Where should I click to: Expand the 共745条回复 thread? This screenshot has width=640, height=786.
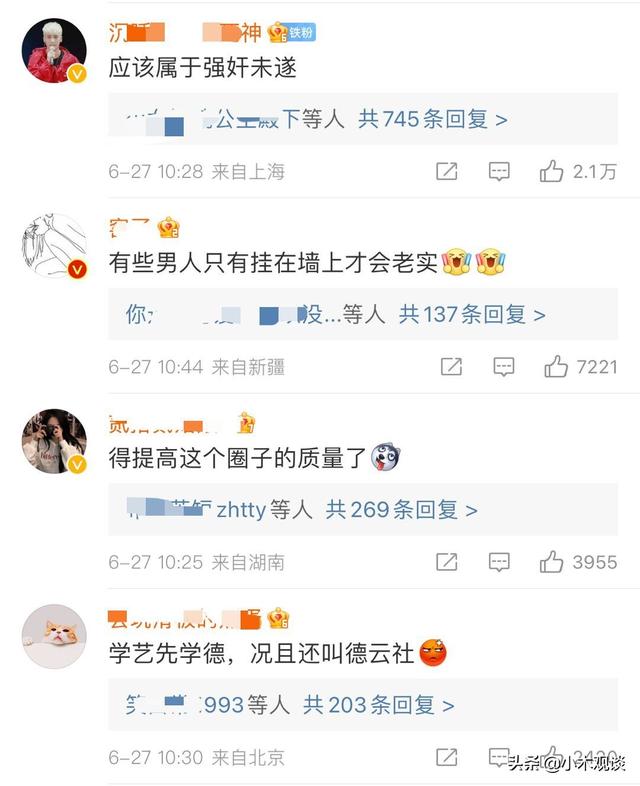433,119
